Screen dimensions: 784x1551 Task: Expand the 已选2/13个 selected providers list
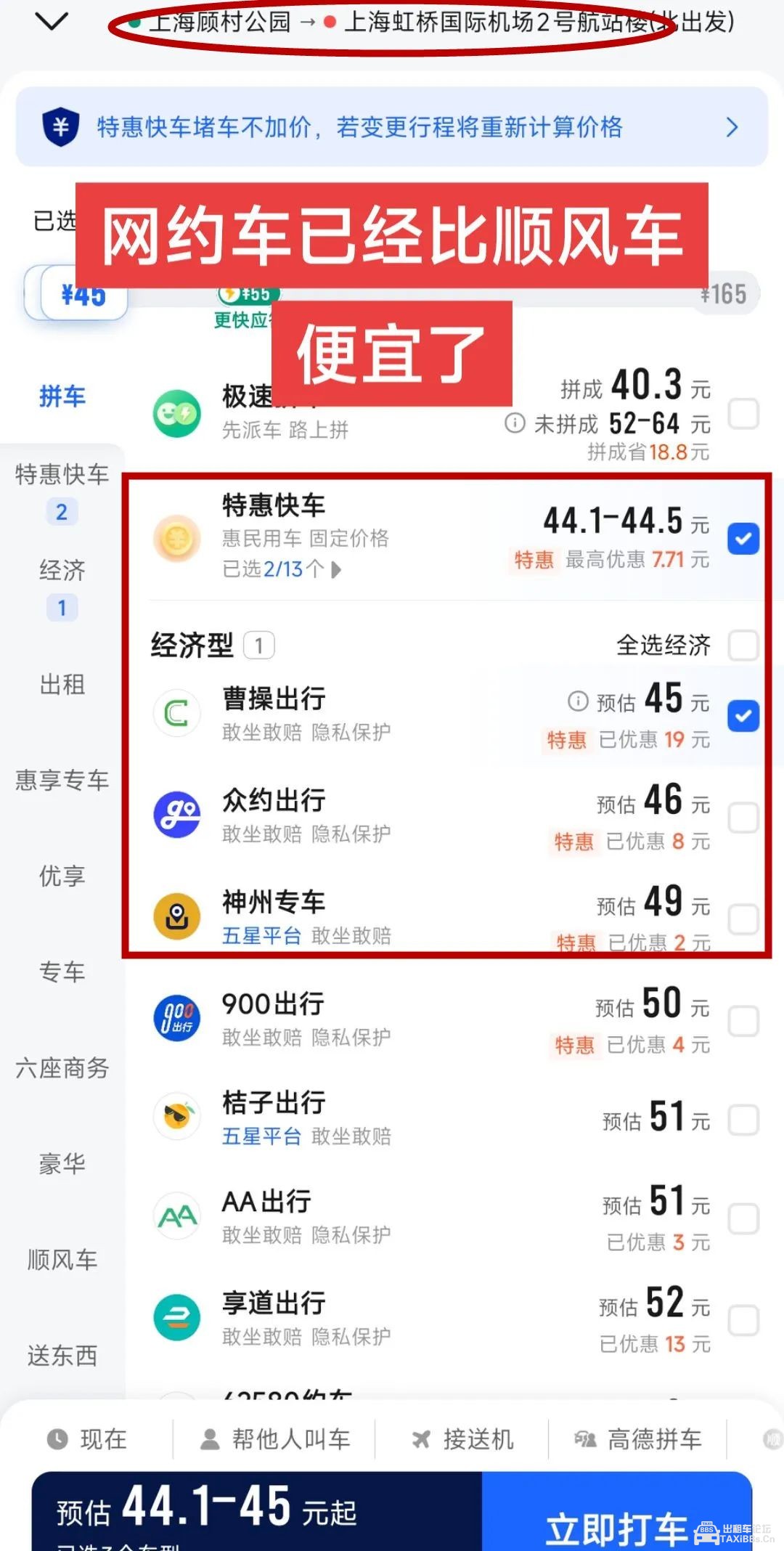click(x=282, y=569)
